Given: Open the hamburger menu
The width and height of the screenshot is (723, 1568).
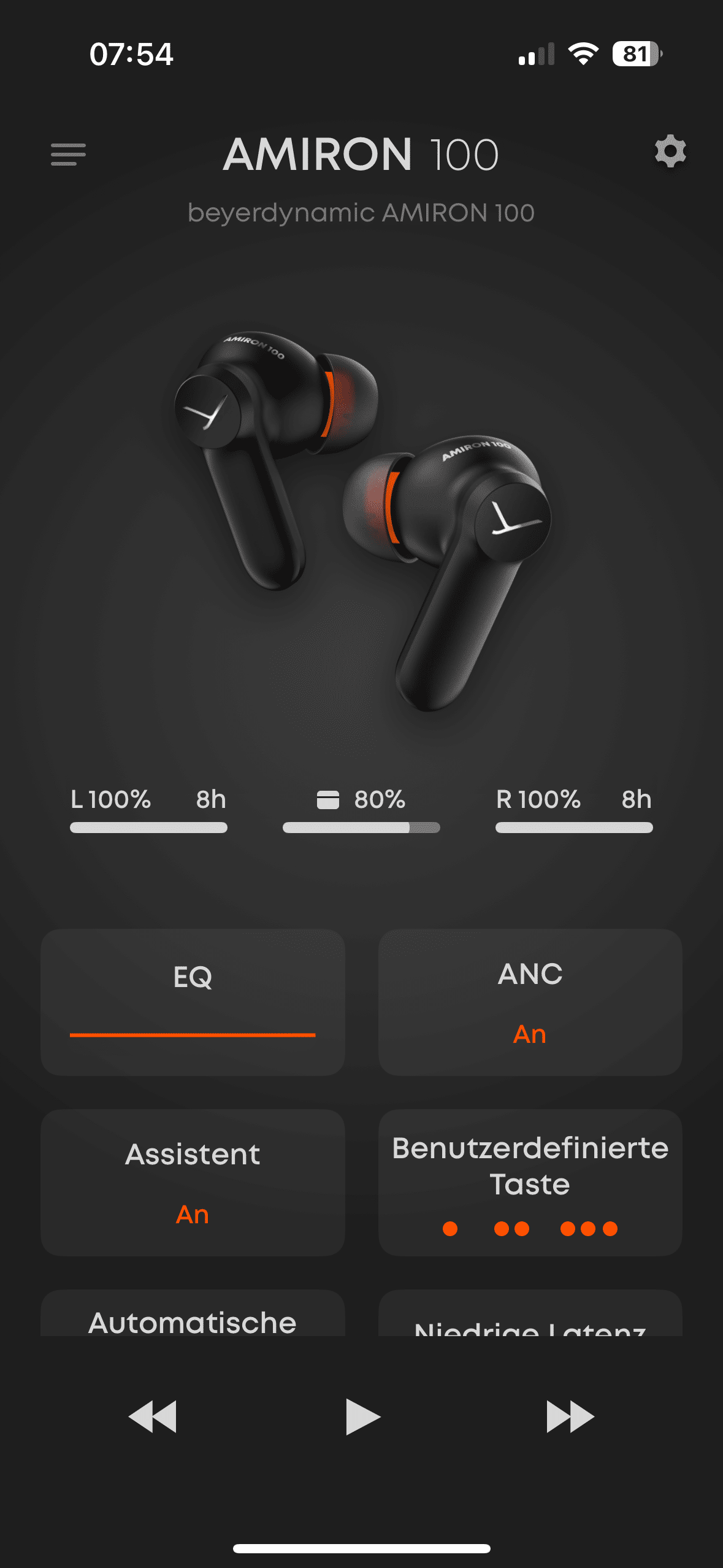Looking at the screenshot, I should [x=68, y=154].
